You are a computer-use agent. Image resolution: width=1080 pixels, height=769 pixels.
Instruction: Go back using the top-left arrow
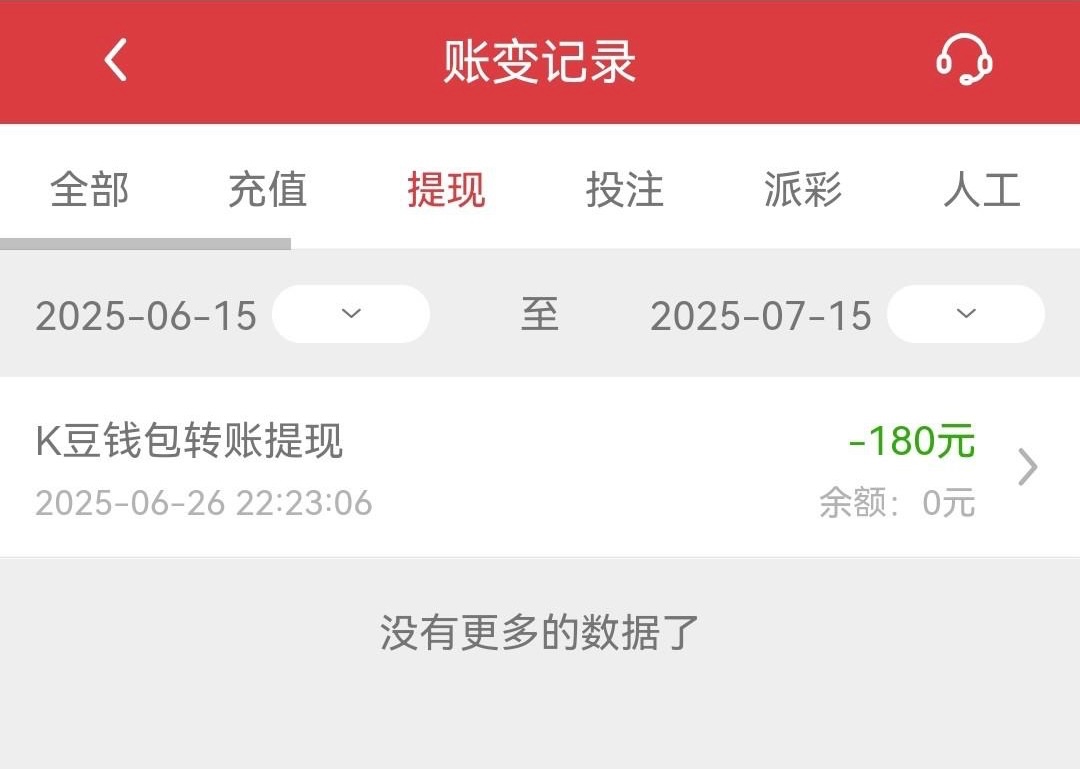(x=116, y=61)
